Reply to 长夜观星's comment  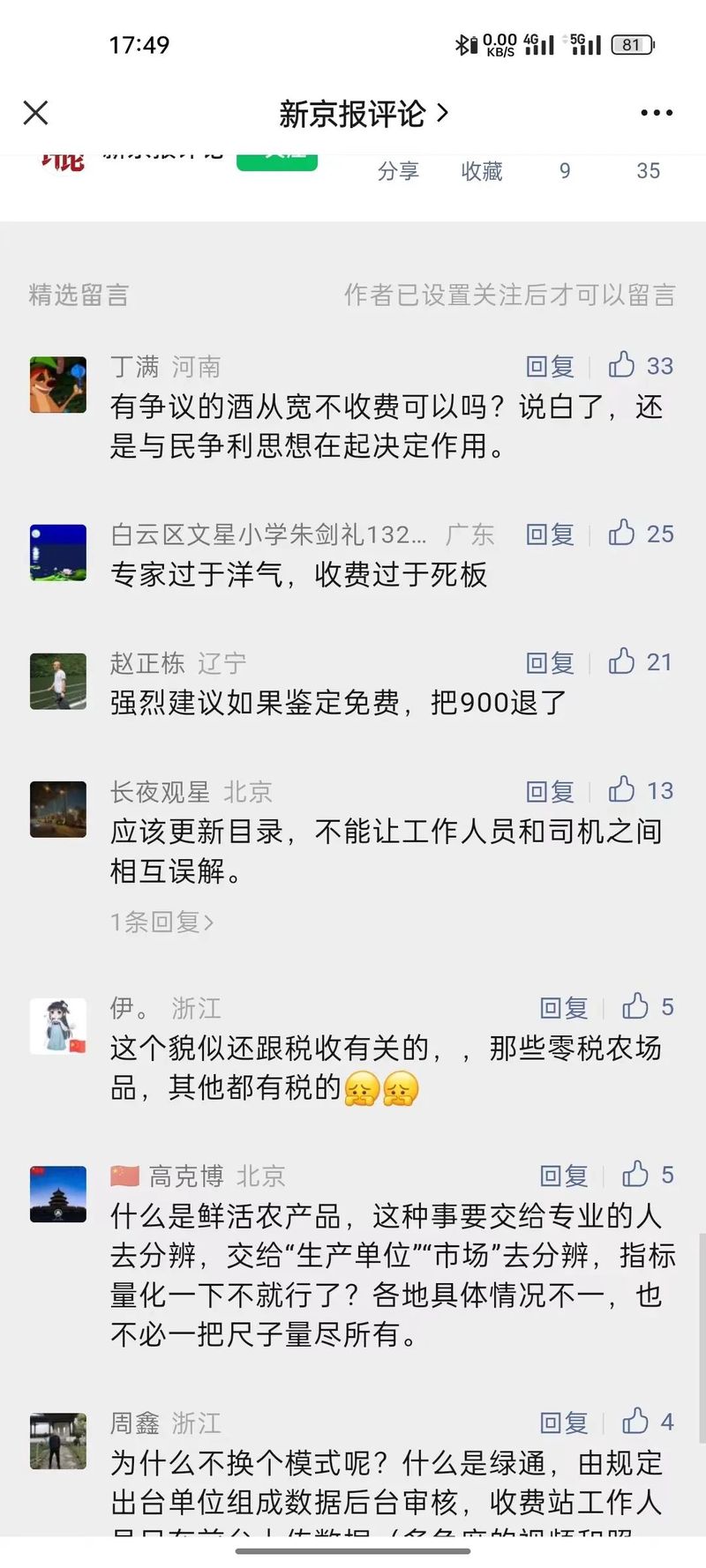coord(550,791)
